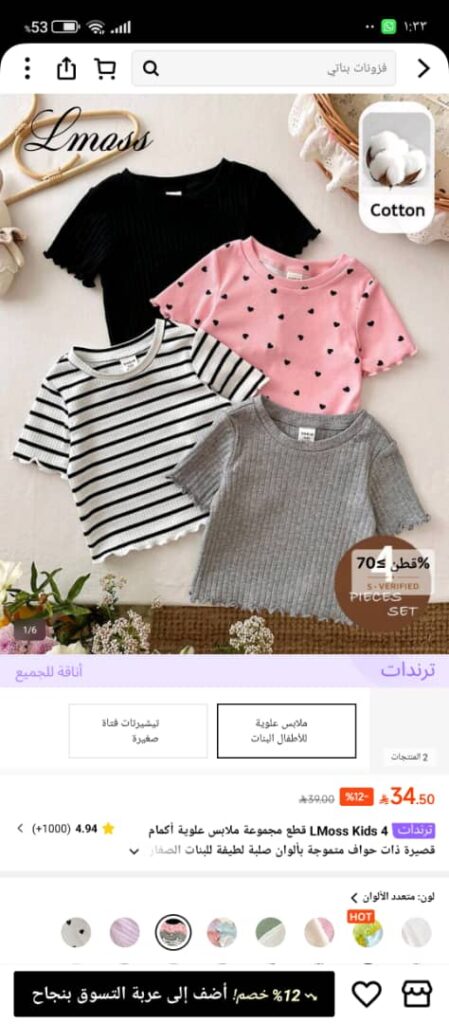The height and width of the screenshot is (1024, 449).
Task: Add item to cart with 12% discount
Action: [x=174, y=994]
